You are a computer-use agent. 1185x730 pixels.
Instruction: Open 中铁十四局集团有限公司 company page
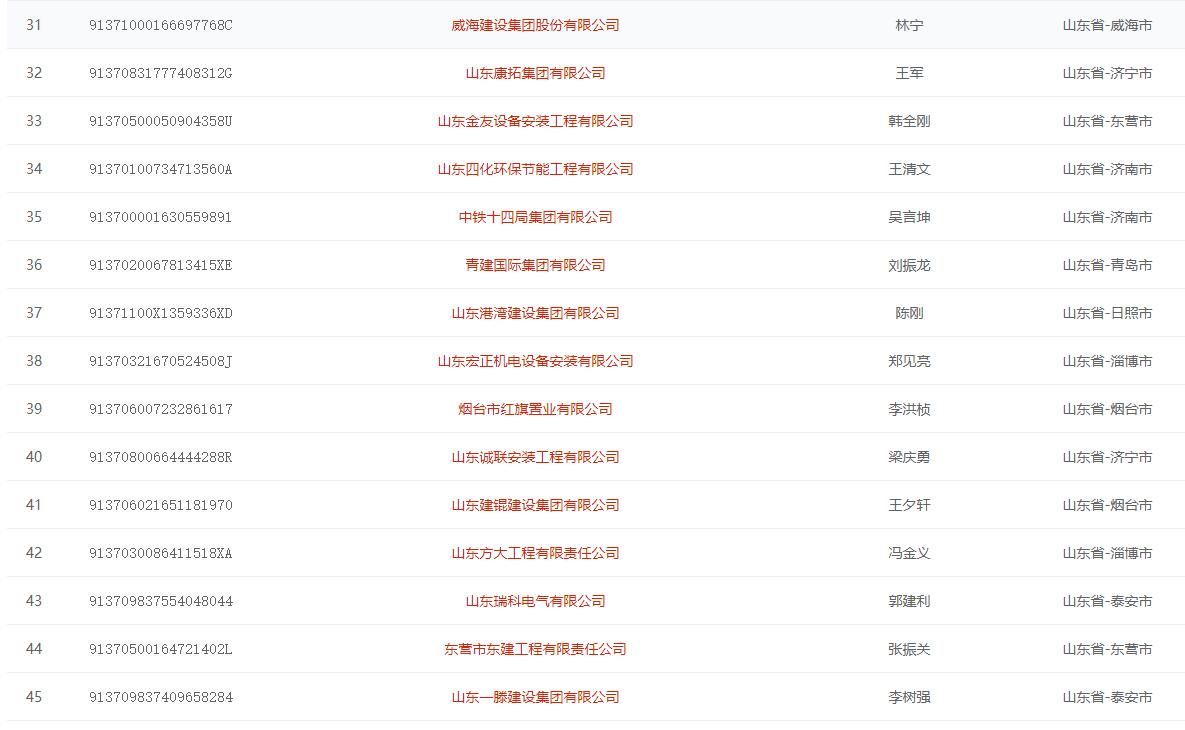(535, 217)
